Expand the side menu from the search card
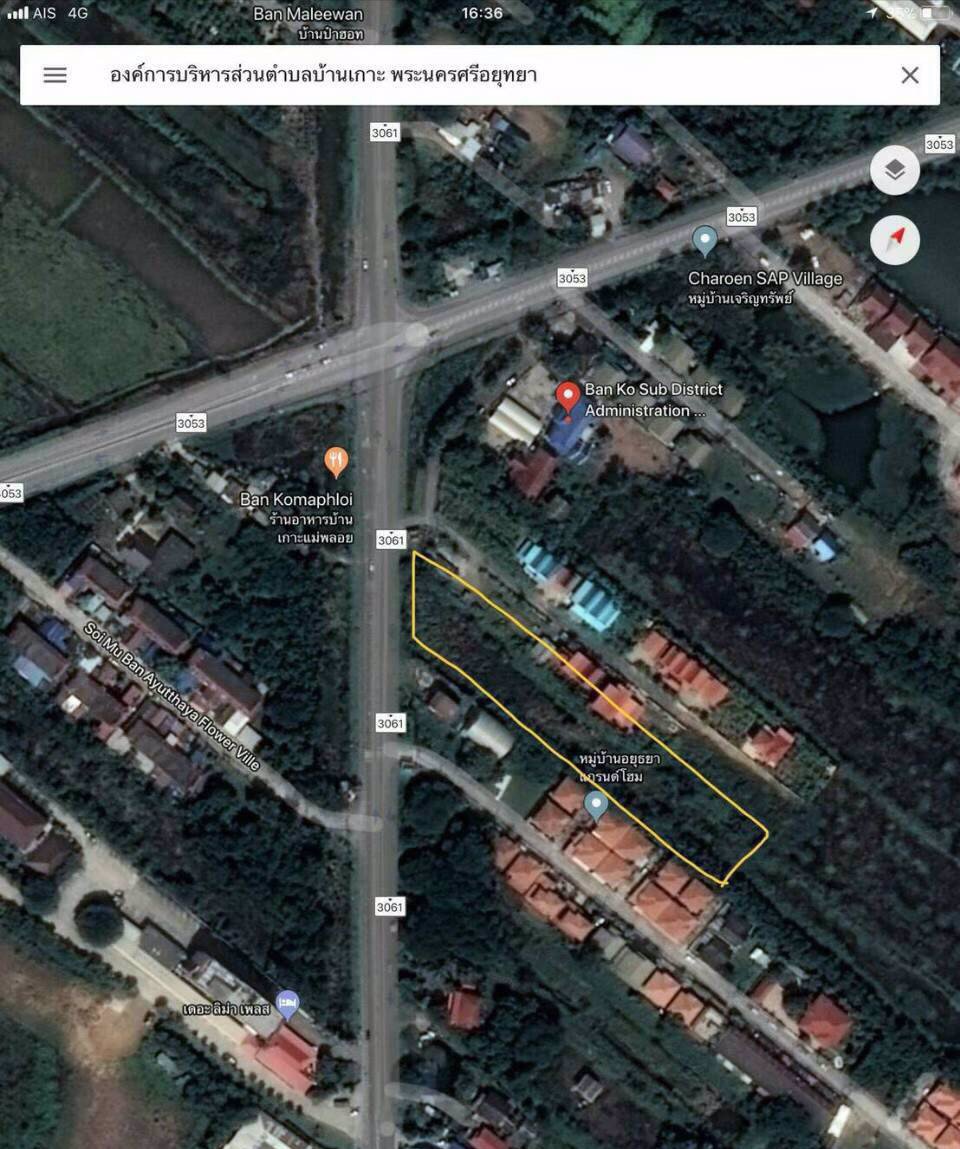This screenshot has width=960, height=1149. point(54,75)
